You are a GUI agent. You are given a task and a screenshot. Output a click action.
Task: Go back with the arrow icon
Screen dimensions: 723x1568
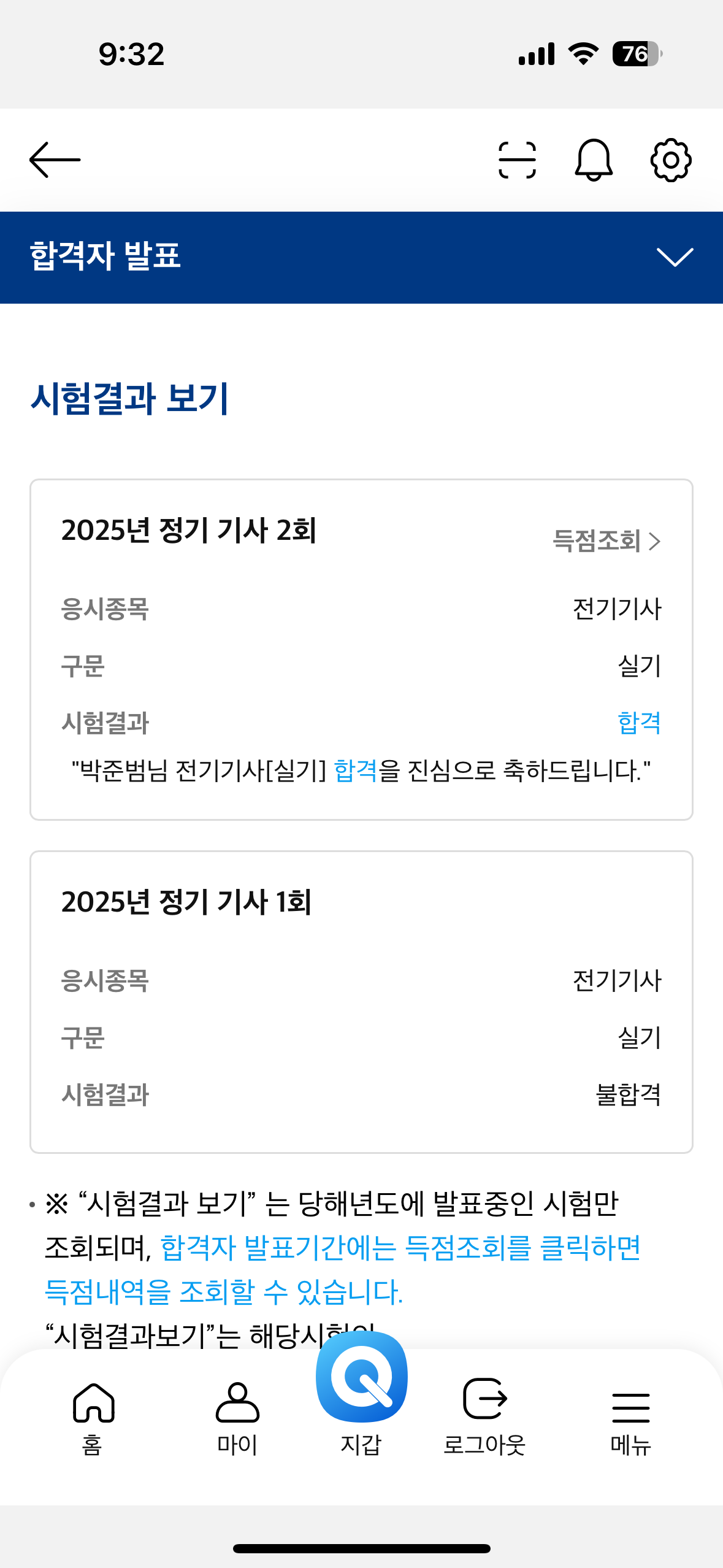click(55, 160)
